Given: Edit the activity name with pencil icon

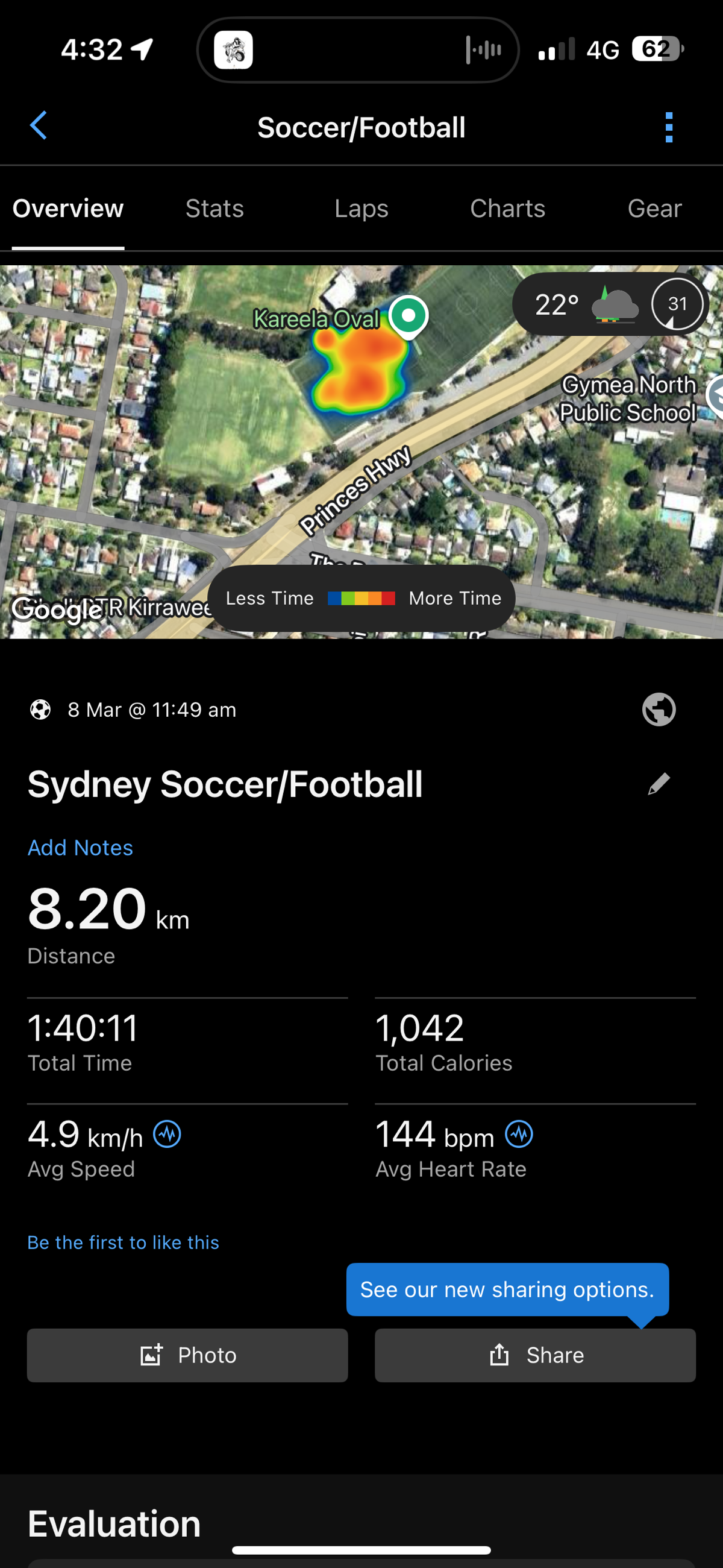Looking at the screenshot, I should tap(659, 784).
